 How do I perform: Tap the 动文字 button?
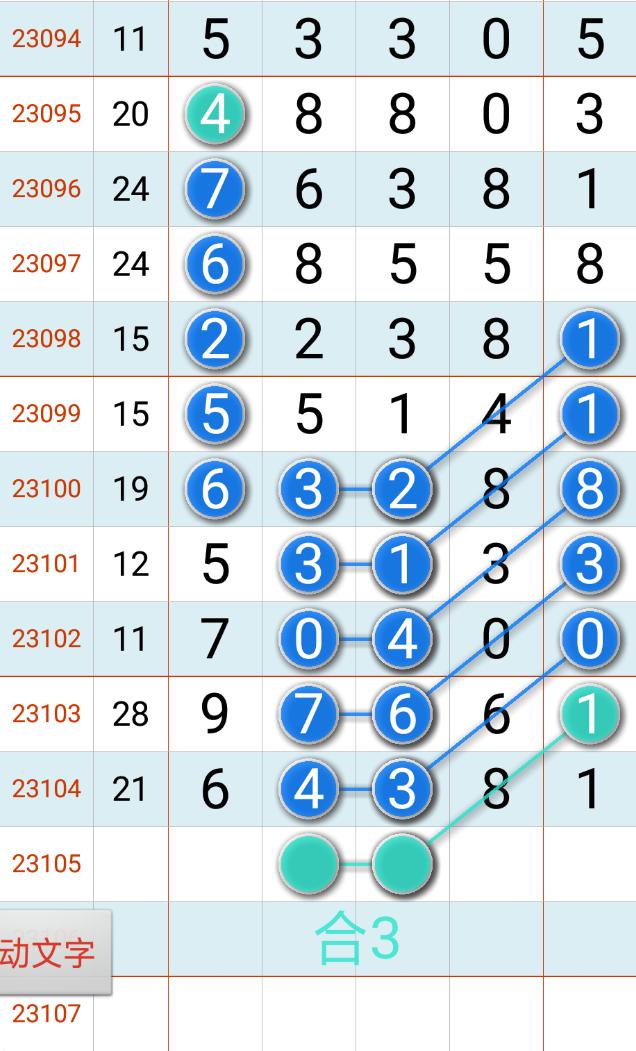click(55, 952)
